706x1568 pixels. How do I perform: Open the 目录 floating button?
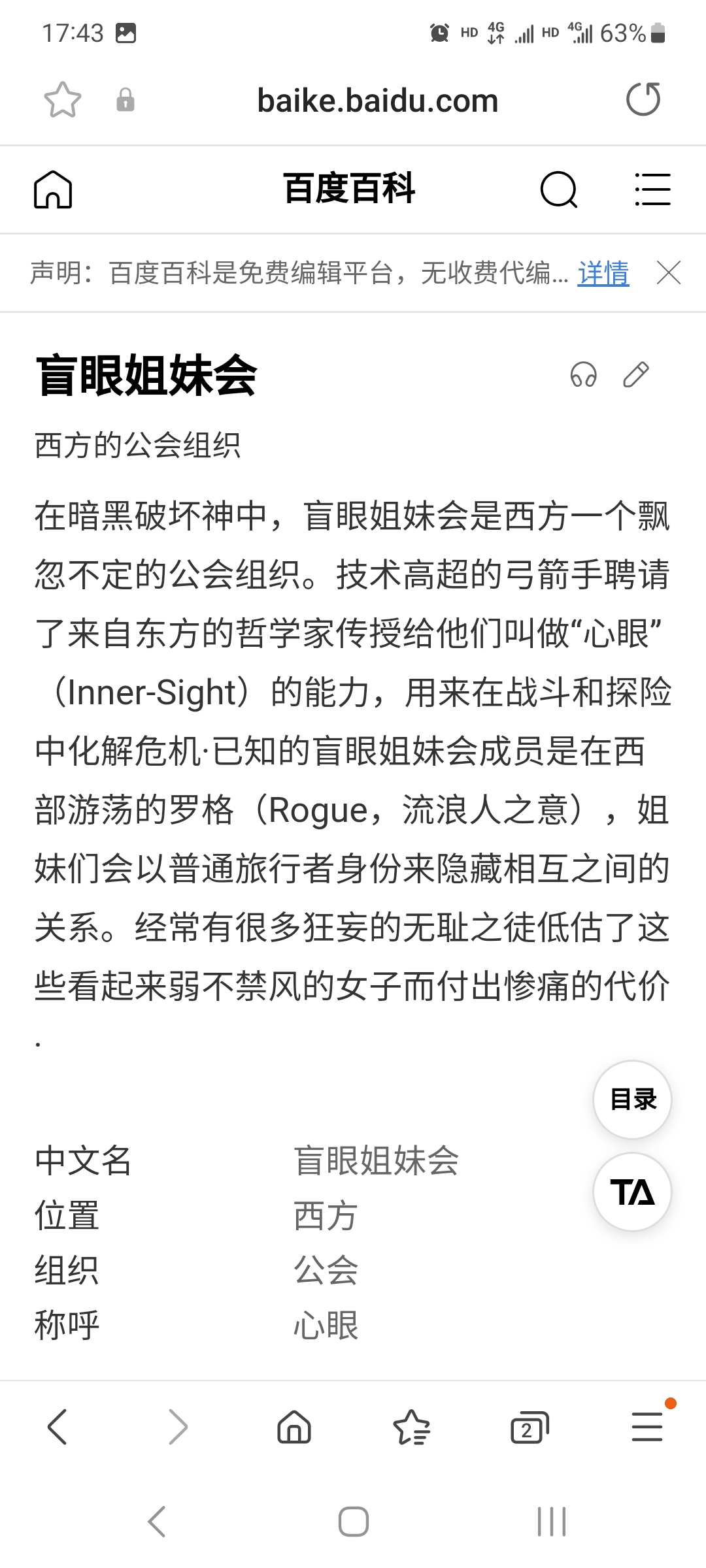[x=632, y=1100]
